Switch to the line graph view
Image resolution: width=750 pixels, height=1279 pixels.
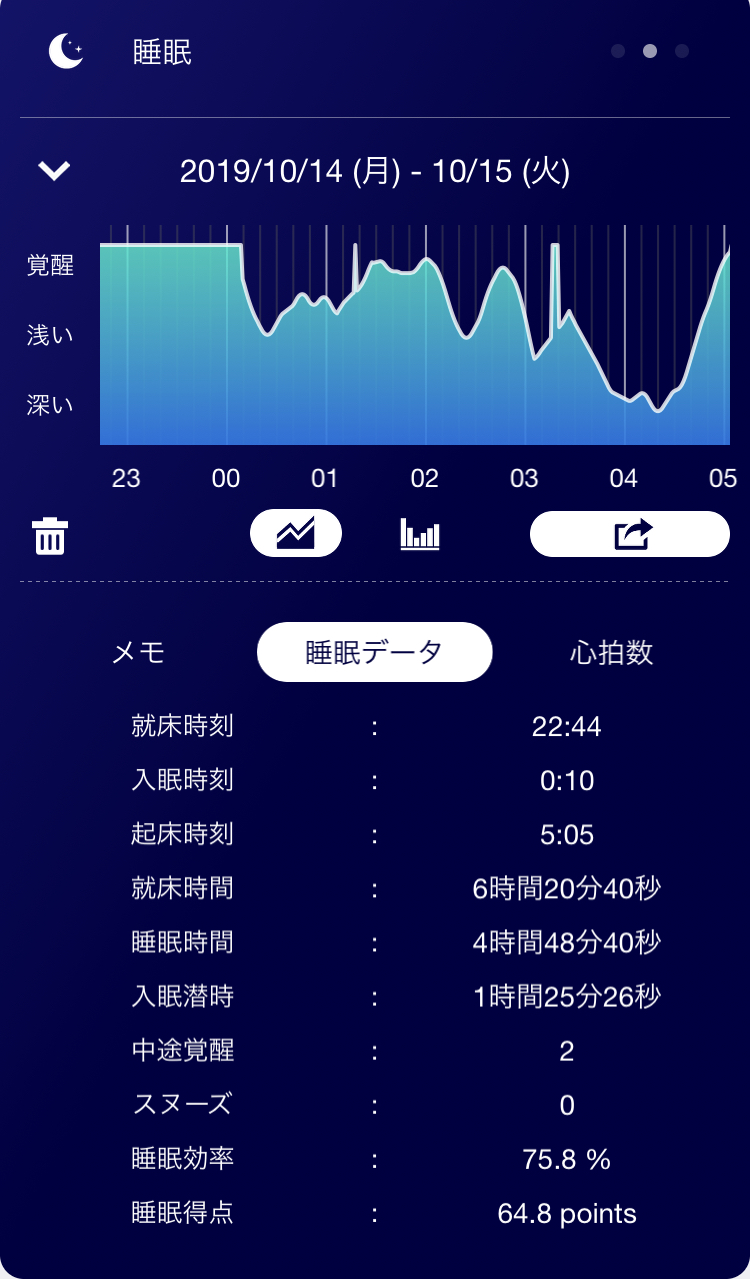[x=296, y=533]
